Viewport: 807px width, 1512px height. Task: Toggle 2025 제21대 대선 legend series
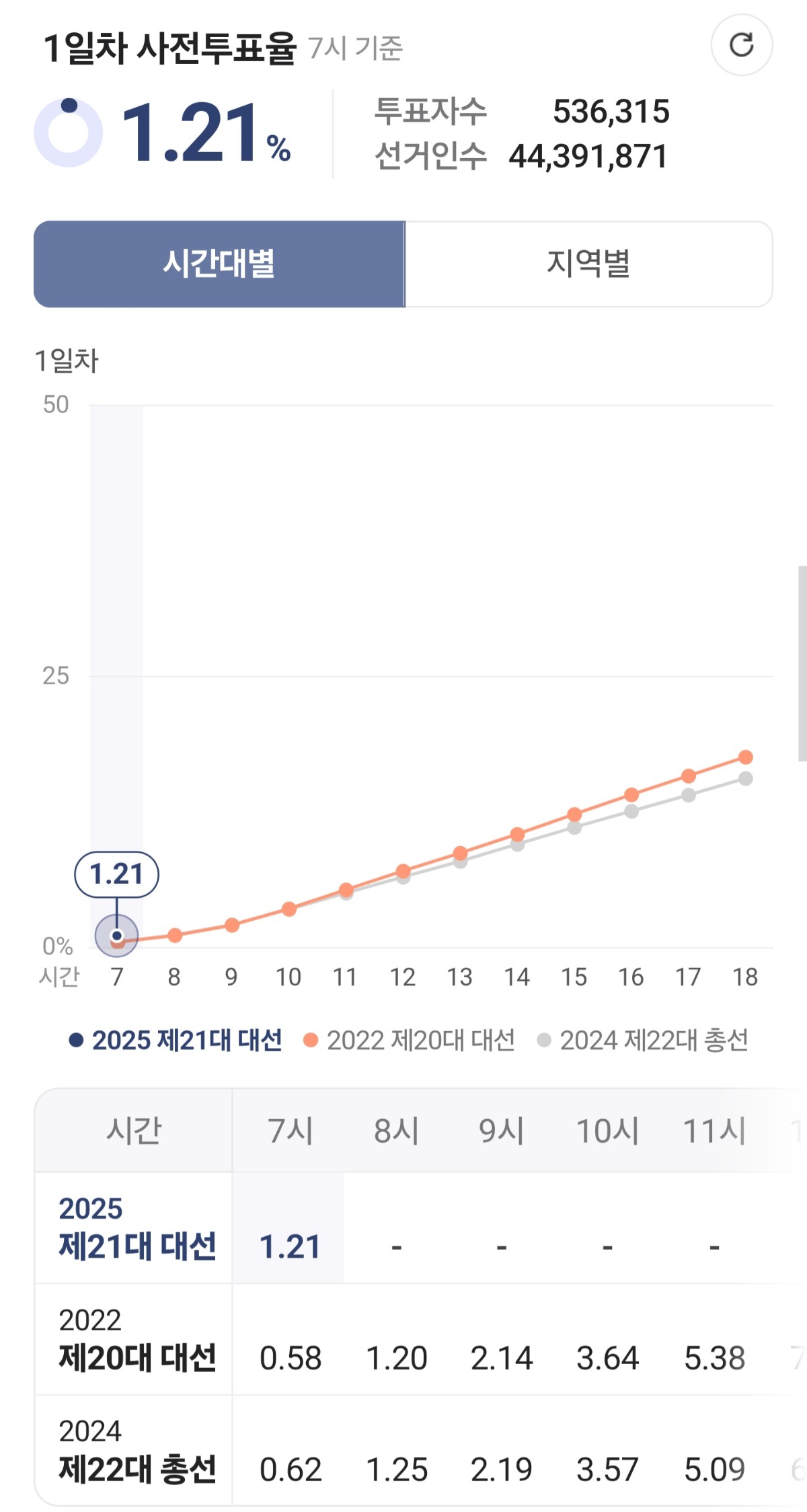[x=176, y=1040]
